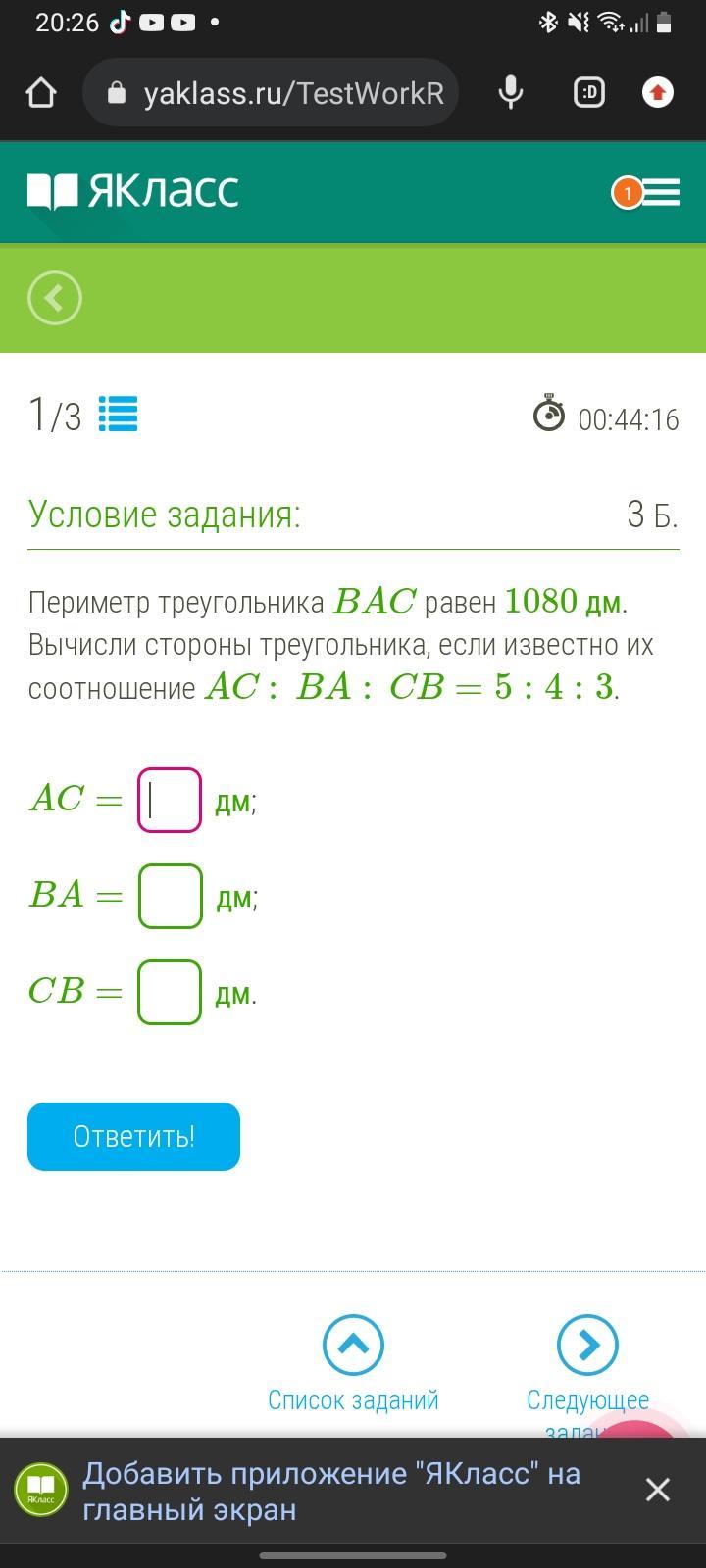This screenshot has width=706, height=1568.
Task: Add the ЯКласс app to the home screen
Action: pos(331,1491)
